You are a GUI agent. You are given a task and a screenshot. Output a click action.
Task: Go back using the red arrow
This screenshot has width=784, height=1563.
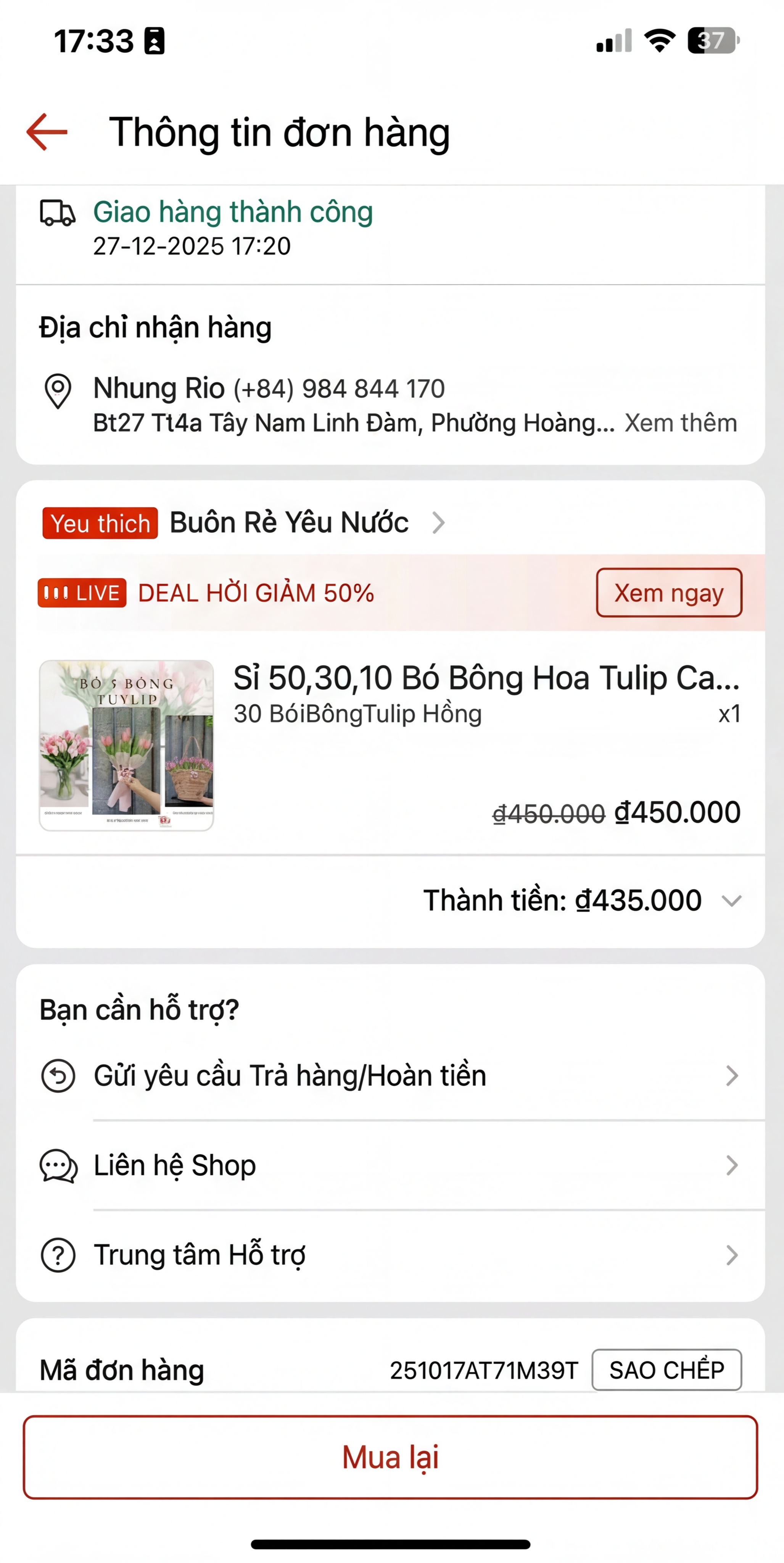[47, 132]
